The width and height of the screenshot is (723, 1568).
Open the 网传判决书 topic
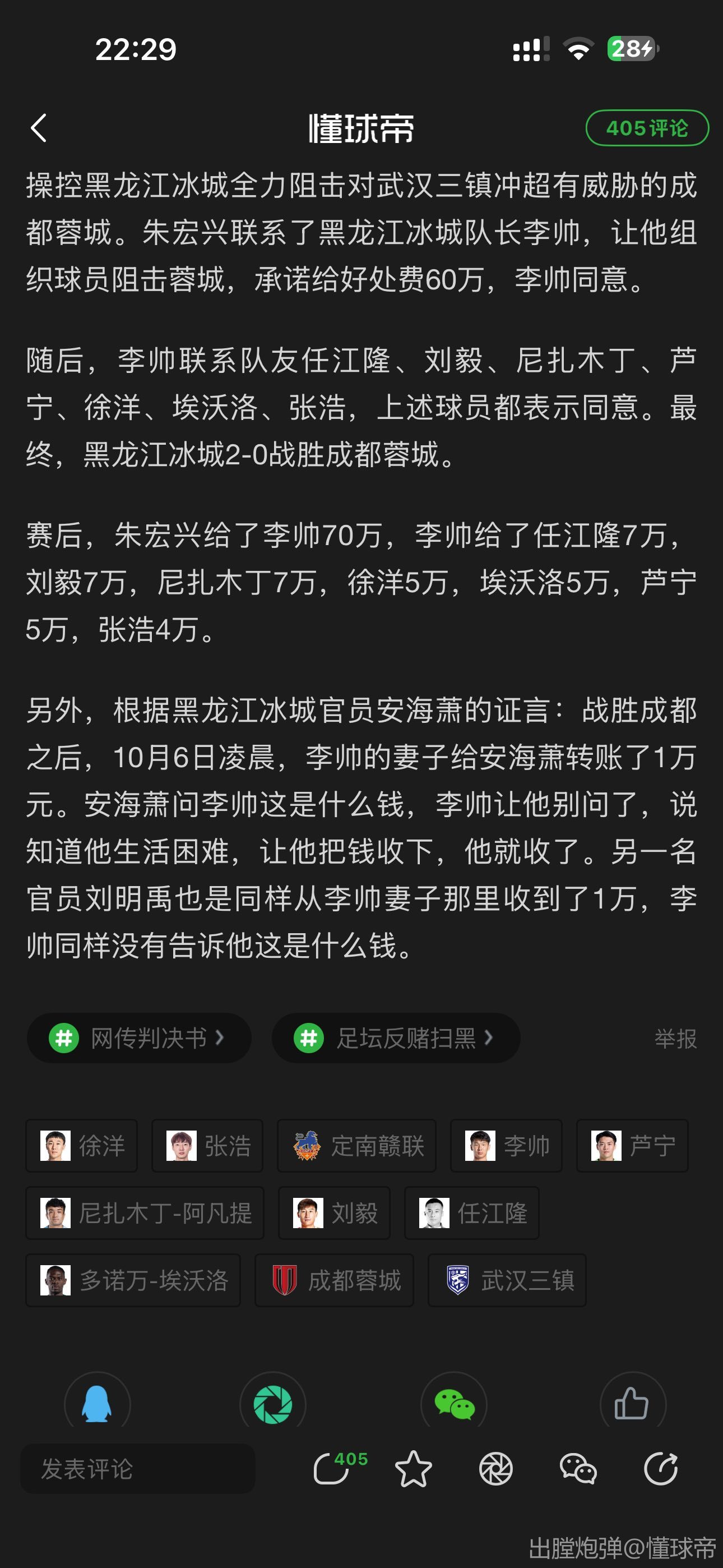point(139,1038)
